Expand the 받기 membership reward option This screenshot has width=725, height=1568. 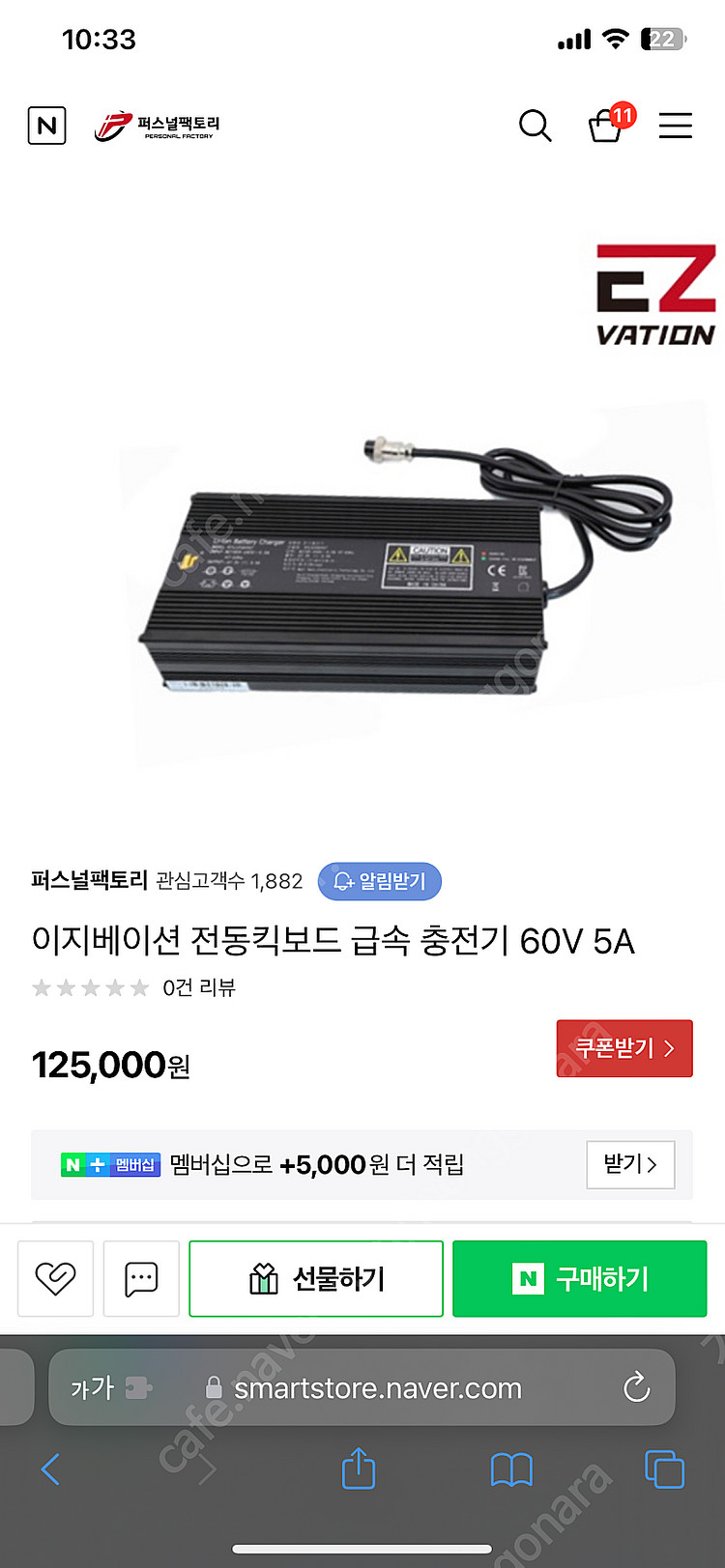pos(630,1165)
